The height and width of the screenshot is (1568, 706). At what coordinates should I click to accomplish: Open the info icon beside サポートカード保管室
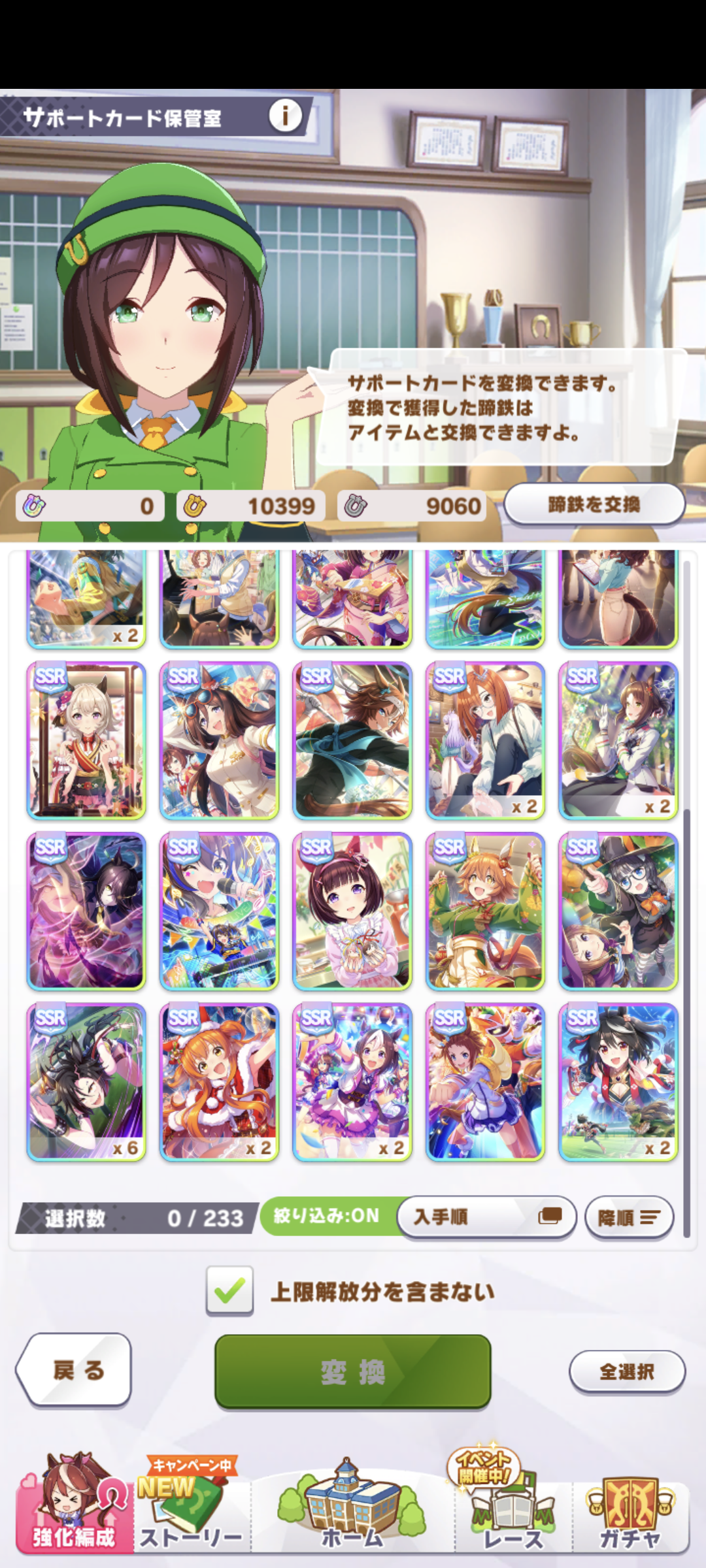[285, 116]
